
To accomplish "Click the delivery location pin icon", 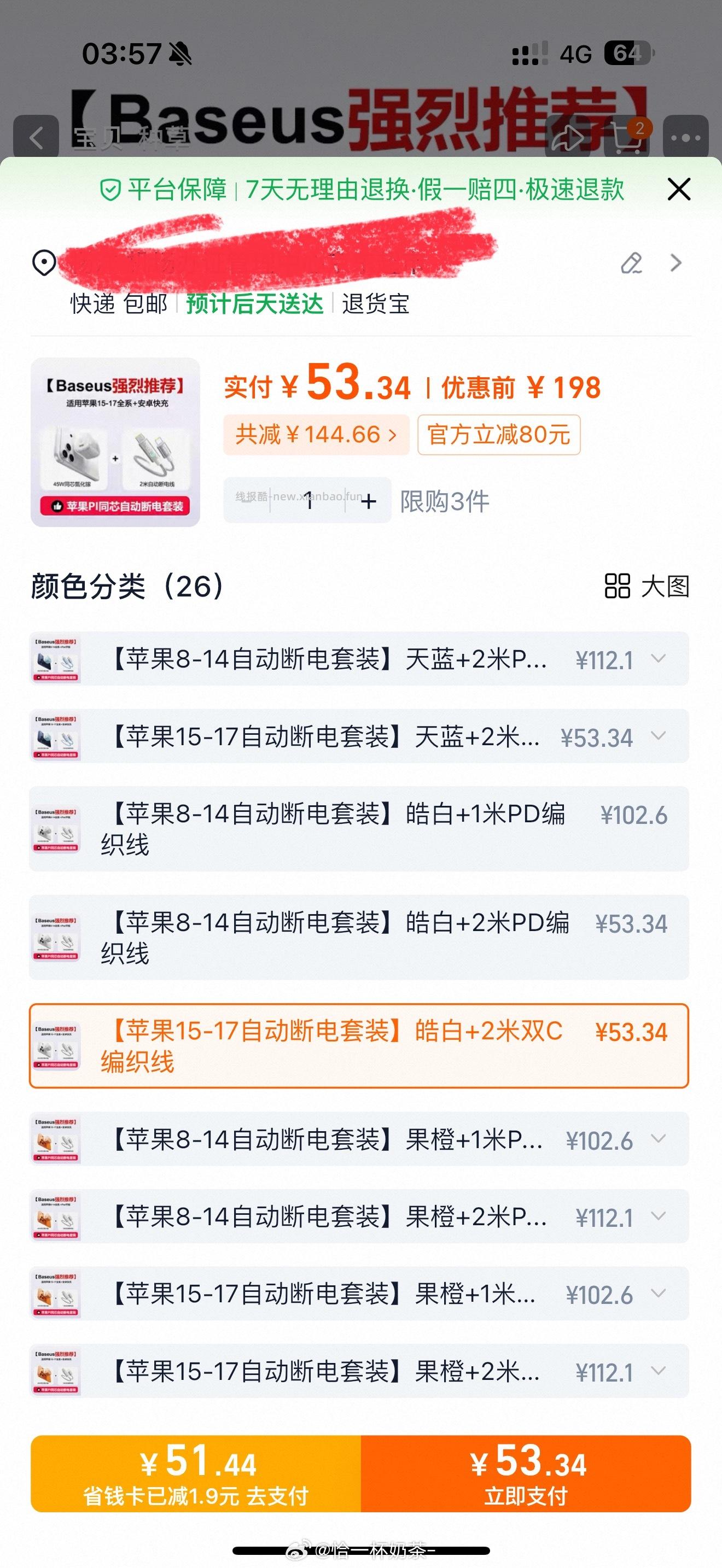I will pyautogui.click(x=43, y=263).
